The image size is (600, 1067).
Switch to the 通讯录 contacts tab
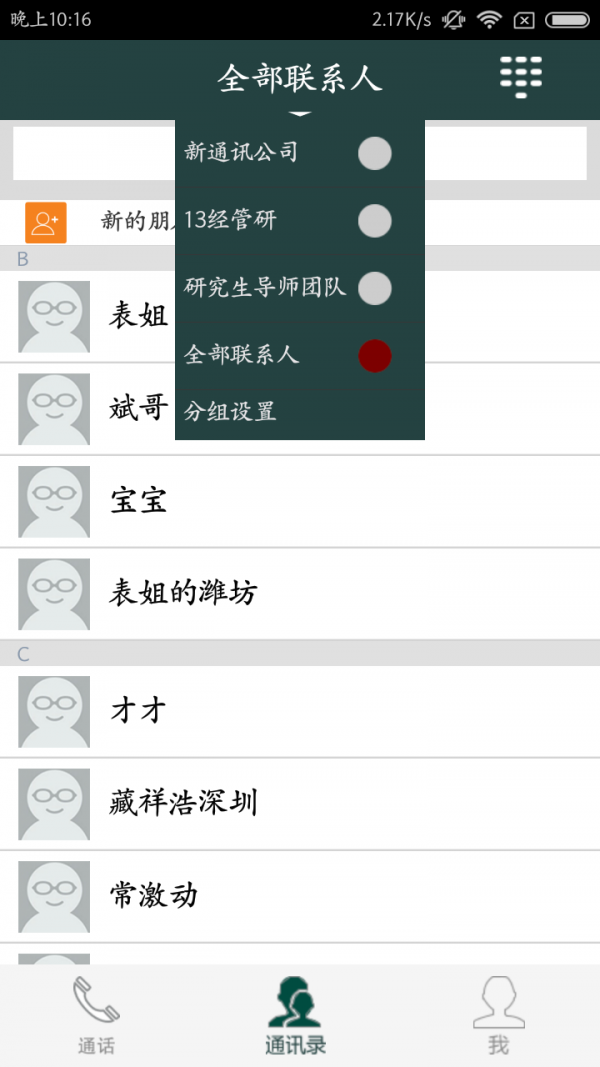point(296,1015)
